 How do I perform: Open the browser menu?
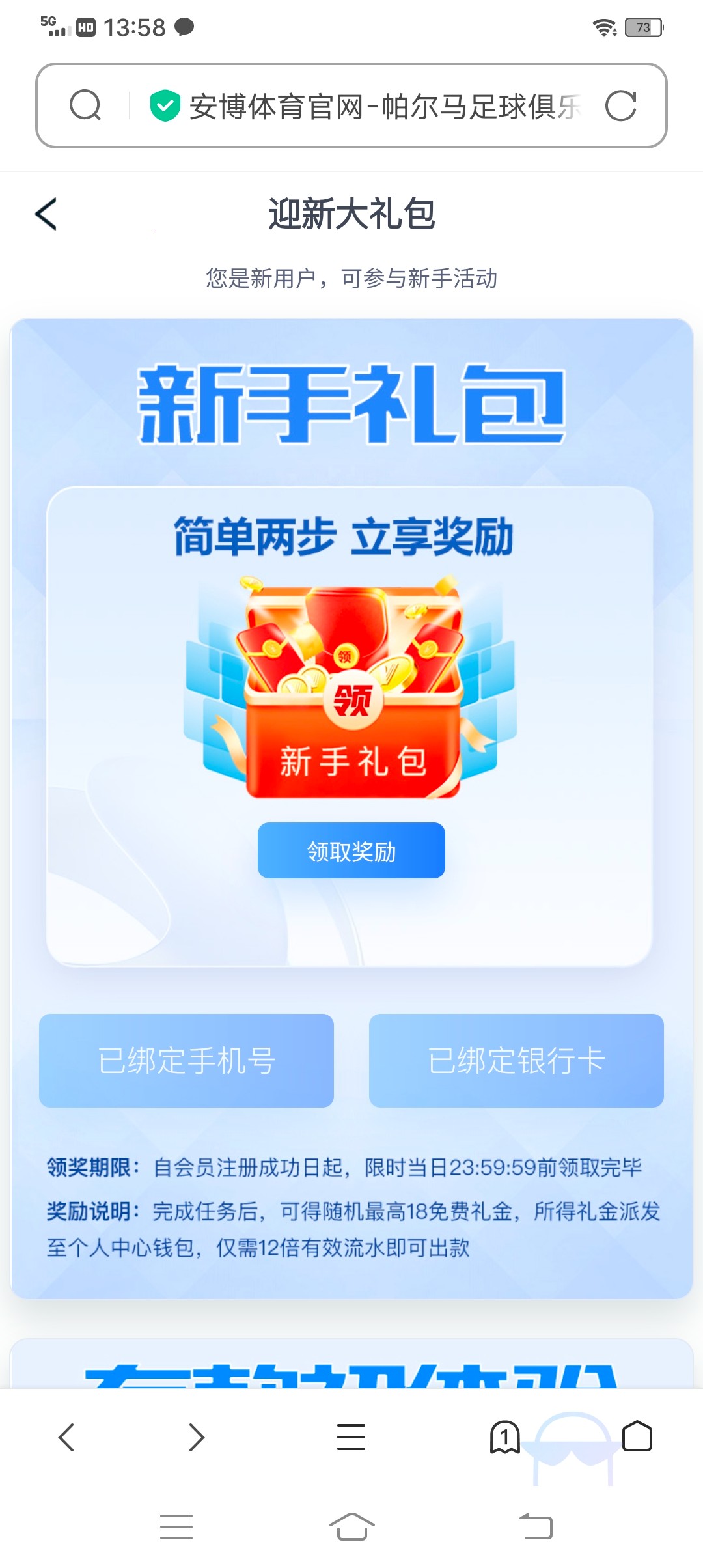point(351,1437)
